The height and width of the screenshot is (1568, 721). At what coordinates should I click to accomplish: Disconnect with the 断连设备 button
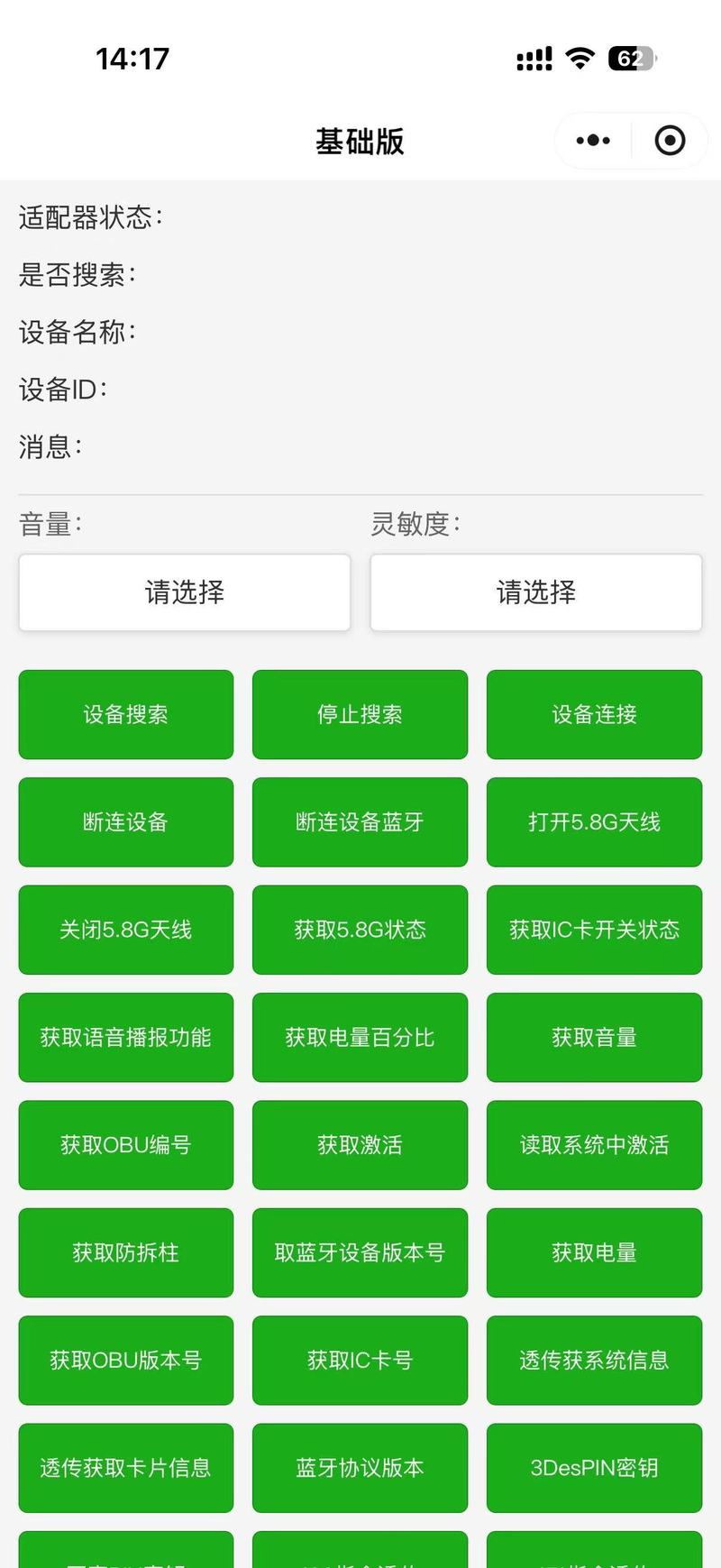(125, 821)
